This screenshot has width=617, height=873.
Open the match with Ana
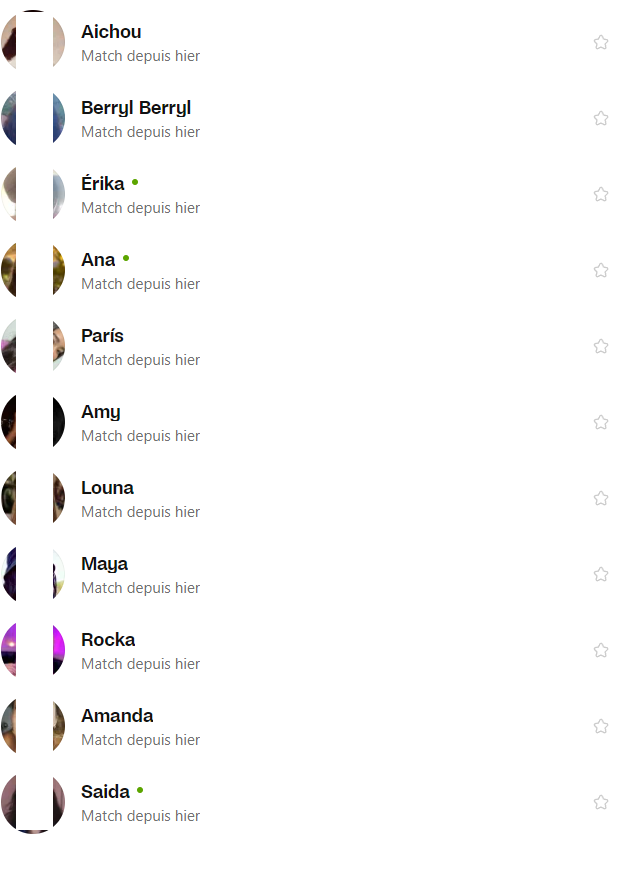pyautogui.click(x=98, y=260)
